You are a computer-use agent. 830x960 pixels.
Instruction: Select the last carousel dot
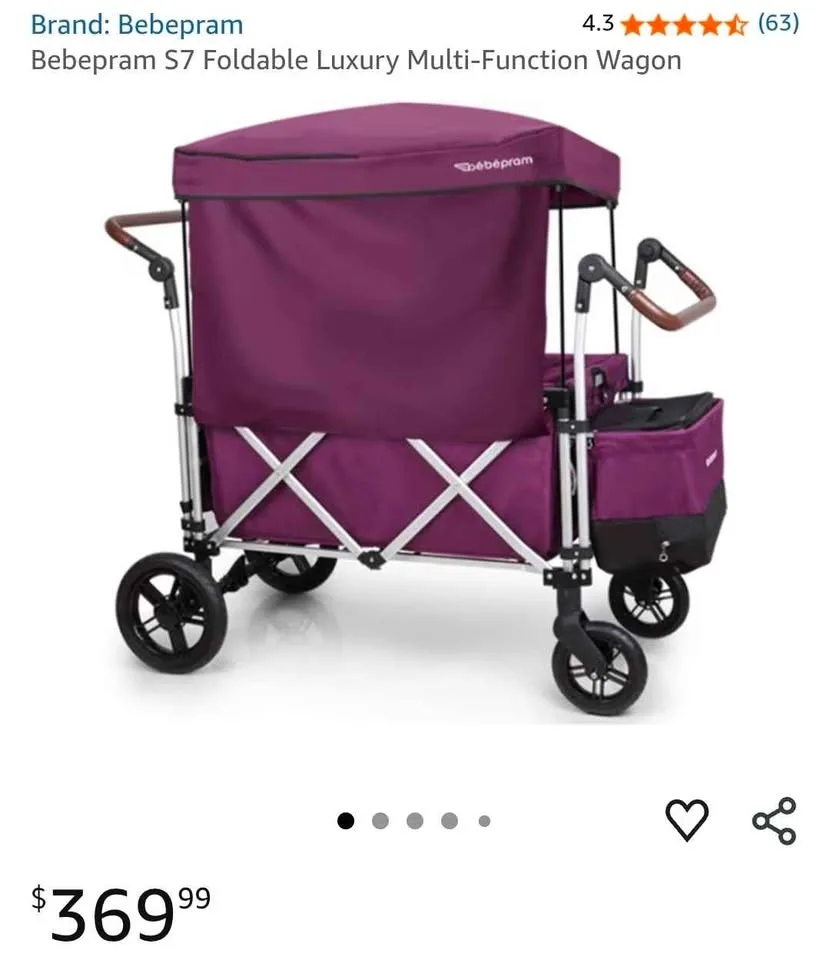(x=485, y=820)
